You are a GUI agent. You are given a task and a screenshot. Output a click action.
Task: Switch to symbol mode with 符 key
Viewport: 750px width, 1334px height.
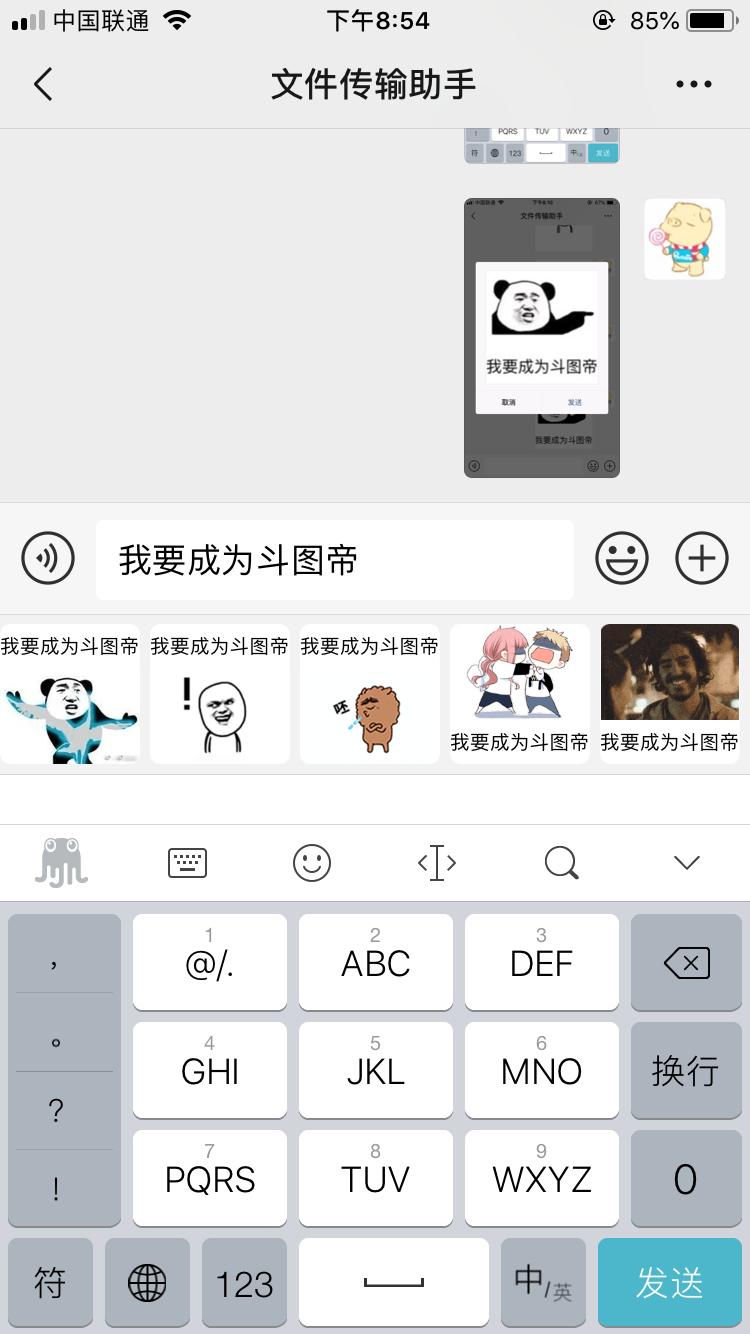click(x=48, y=1283)
